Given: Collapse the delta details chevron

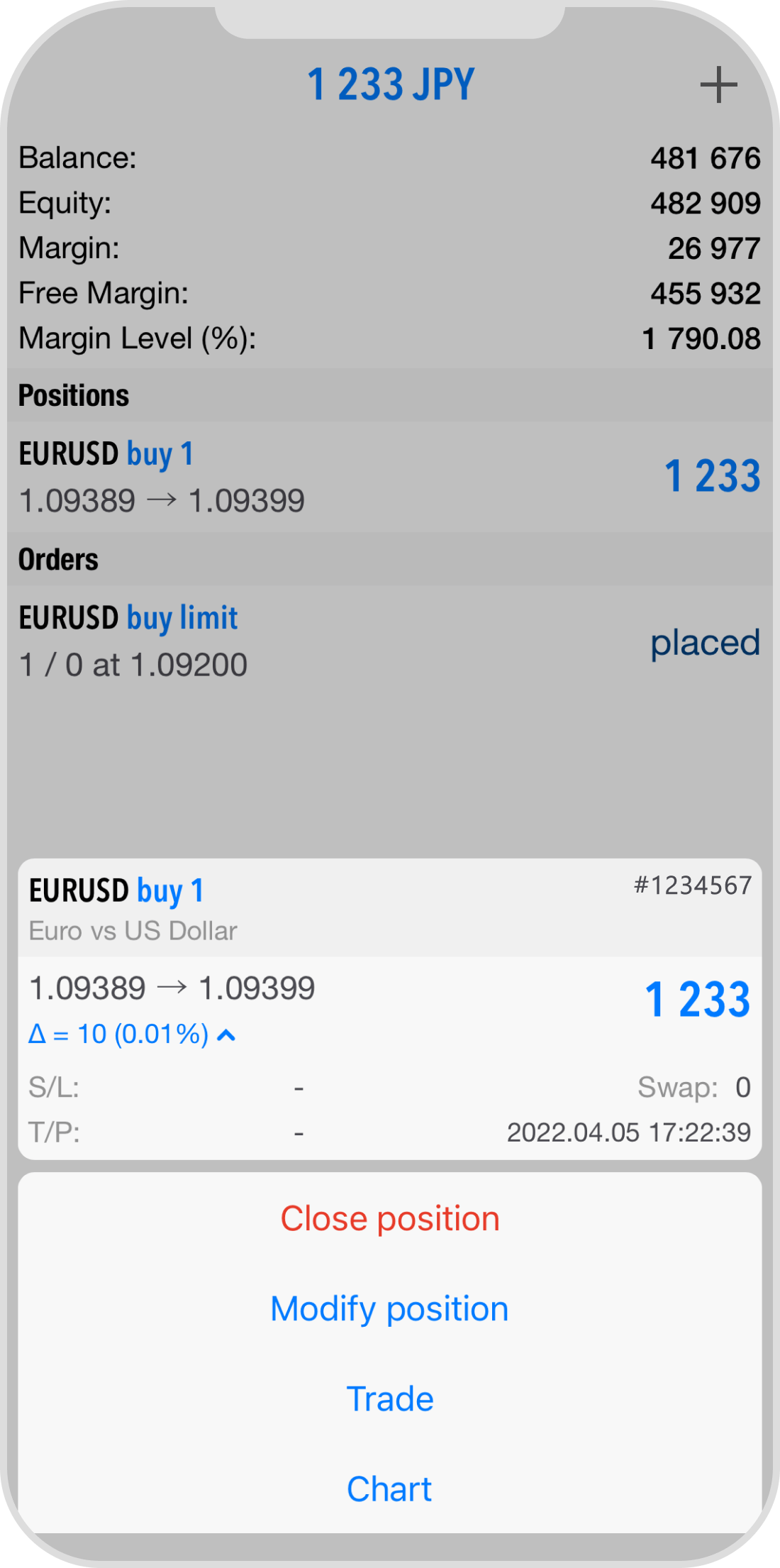Looking at the screenshot, I should tap(226, 1035).
